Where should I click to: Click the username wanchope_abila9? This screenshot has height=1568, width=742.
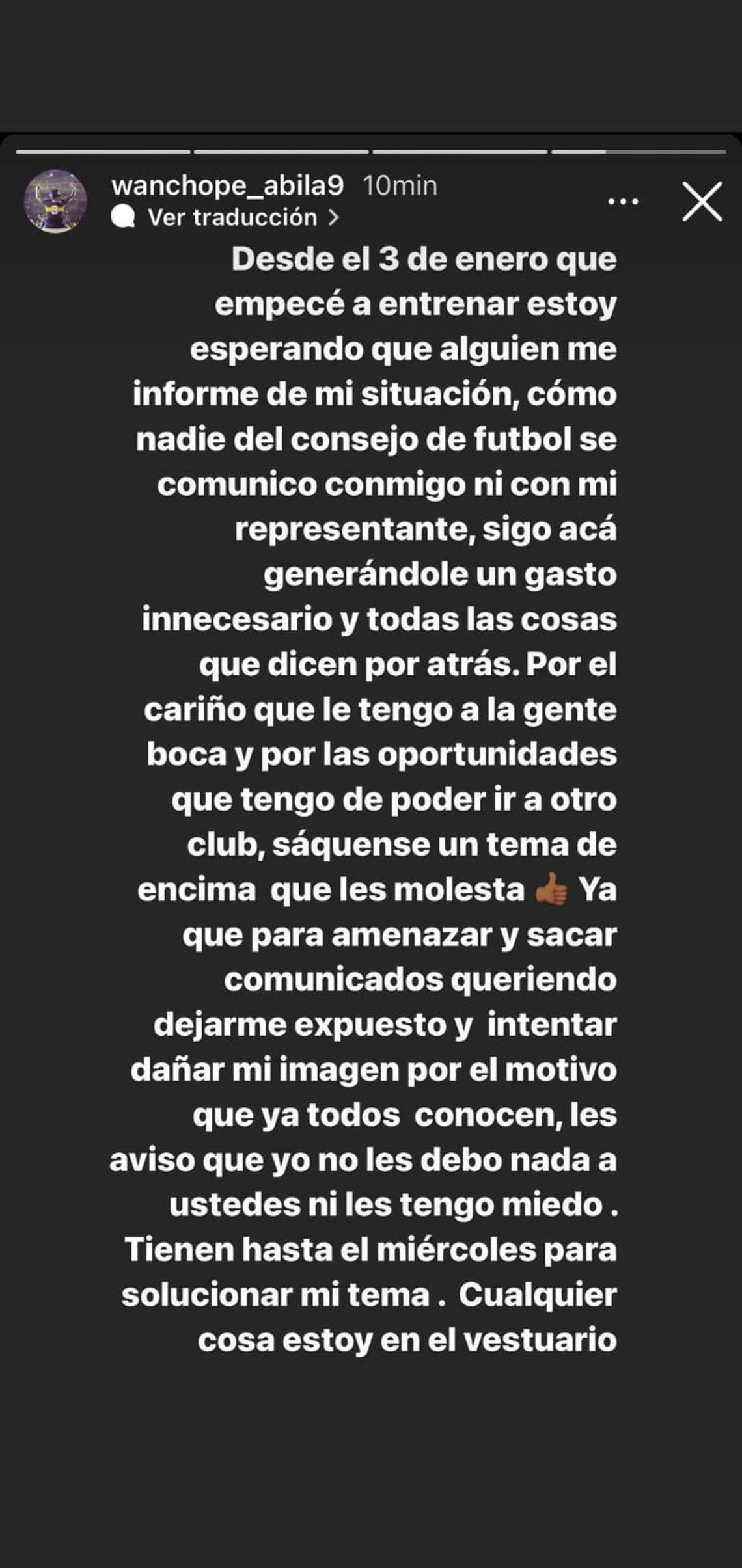point(231,186)
